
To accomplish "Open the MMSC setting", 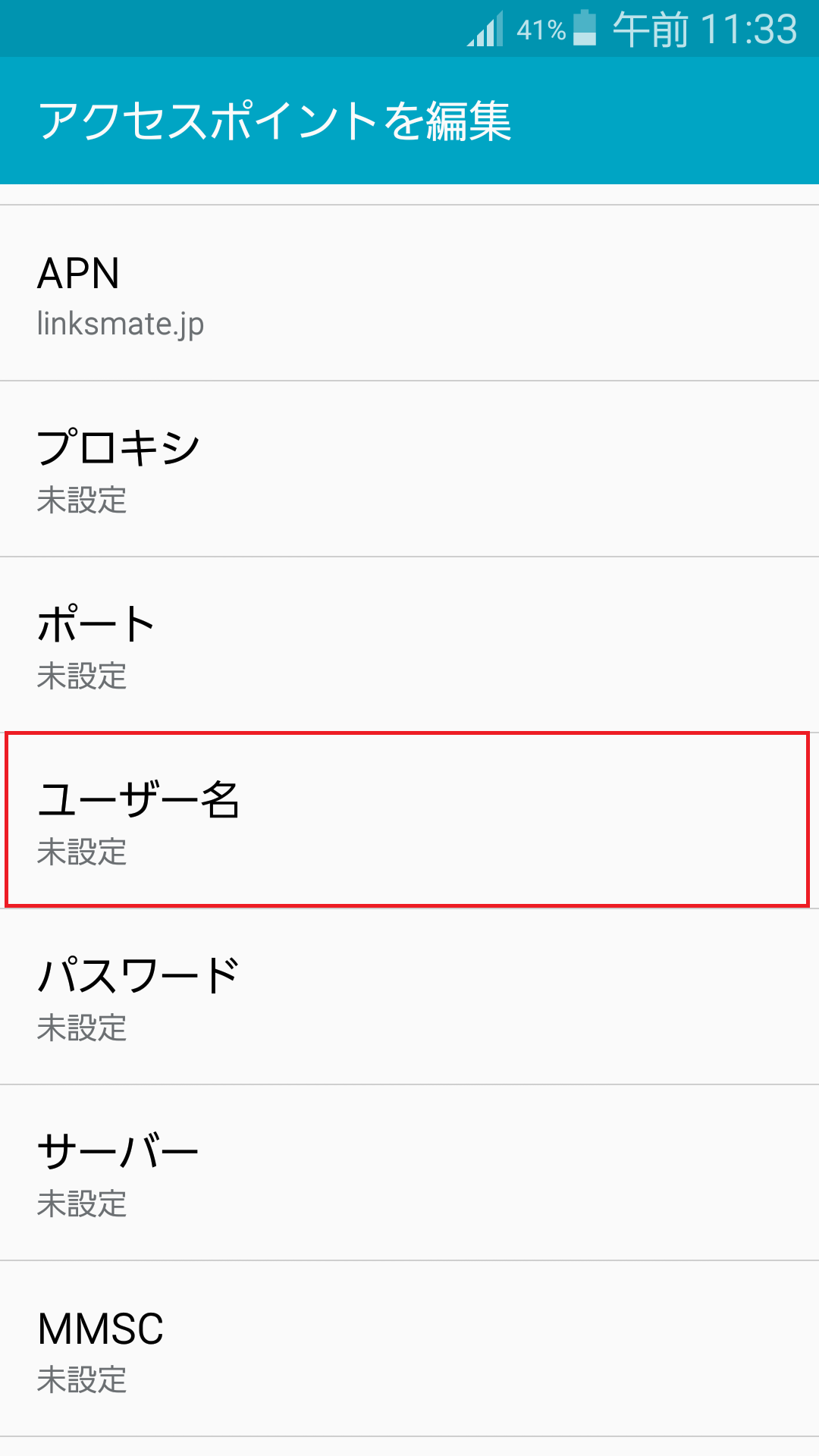I will (x=409, y=1350).
